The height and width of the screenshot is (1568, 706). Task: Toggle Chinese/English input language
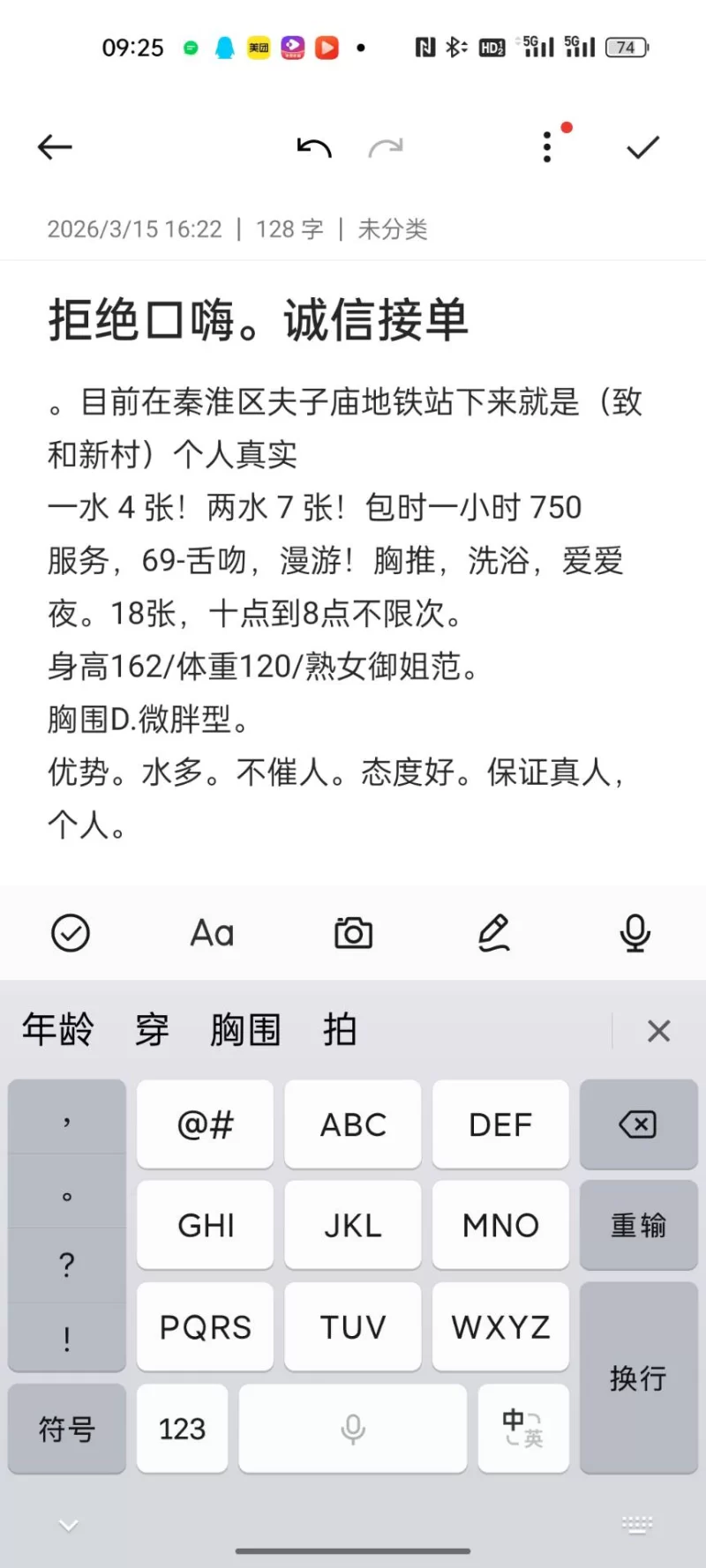(x=523, y=1429)
